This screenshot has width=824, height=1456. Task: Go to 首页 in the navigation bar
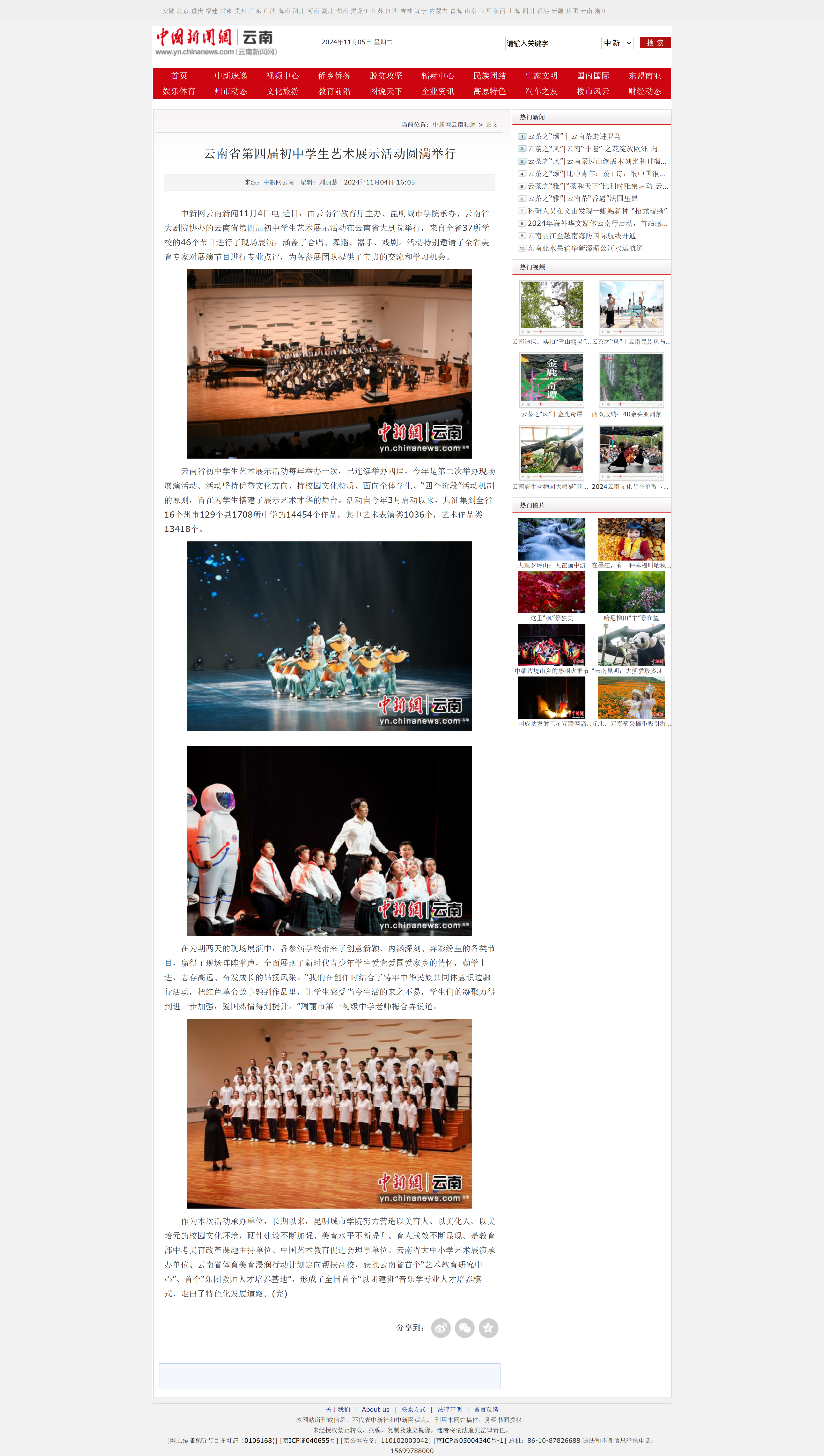tap(179, 76)
